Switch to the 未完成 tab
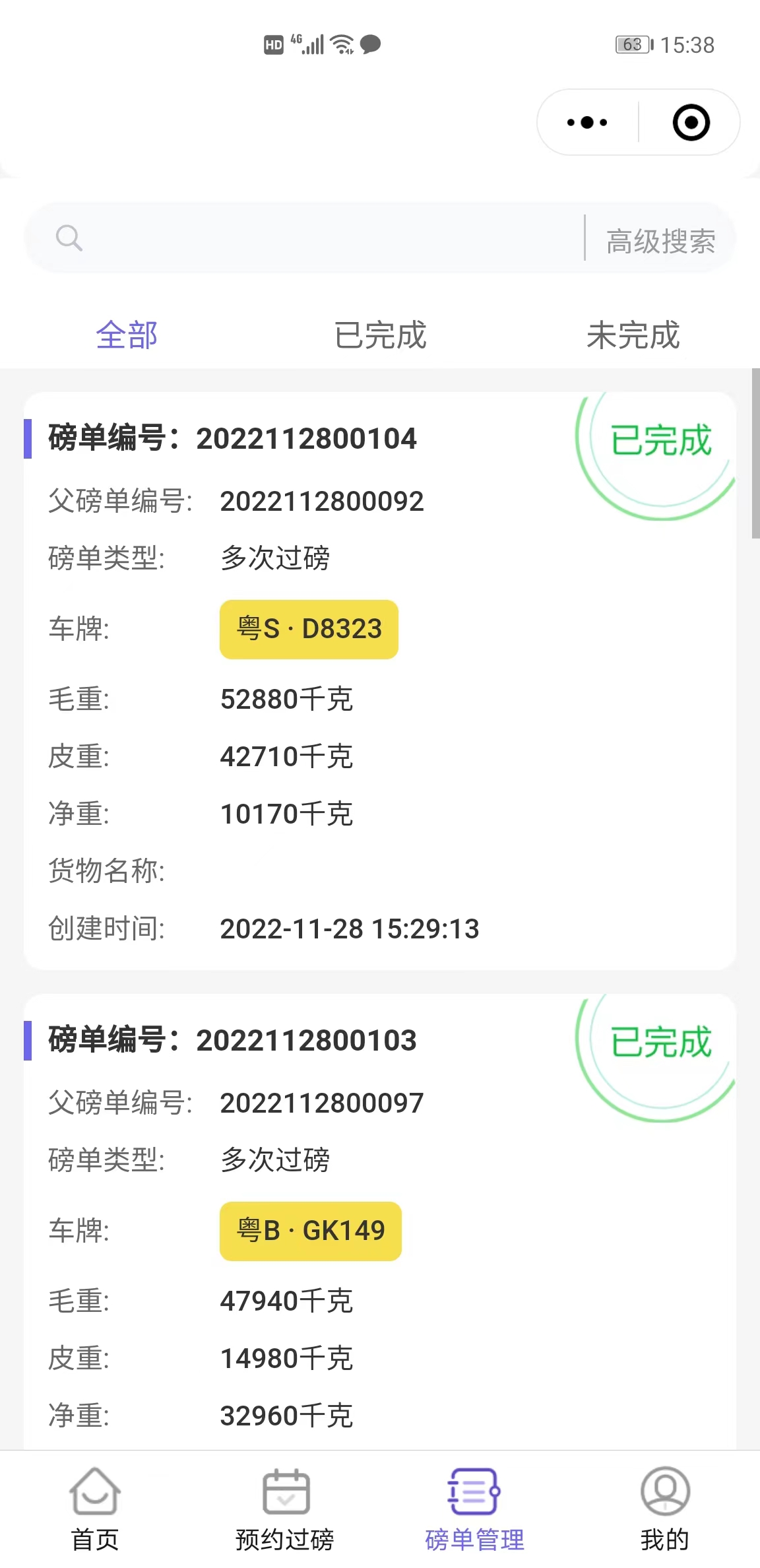 click(x=633, y=335)
